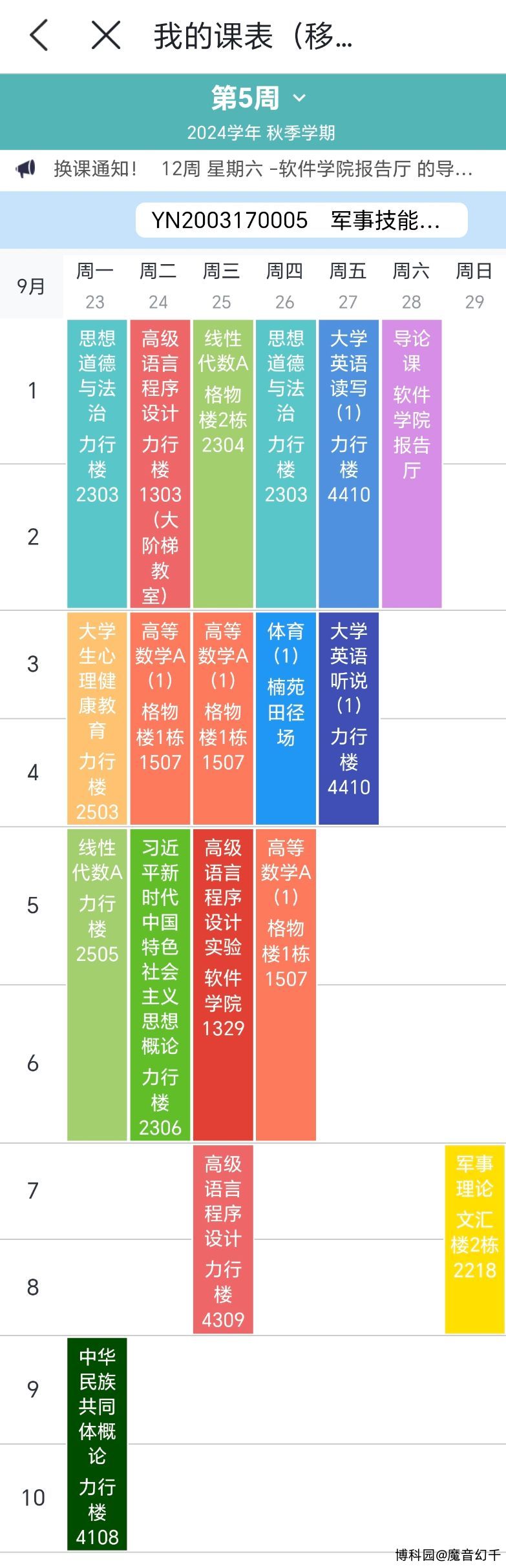506x1568 pixels.
Task: Open Tuesday's 高等数学A(1) class card
Action: 160,718
